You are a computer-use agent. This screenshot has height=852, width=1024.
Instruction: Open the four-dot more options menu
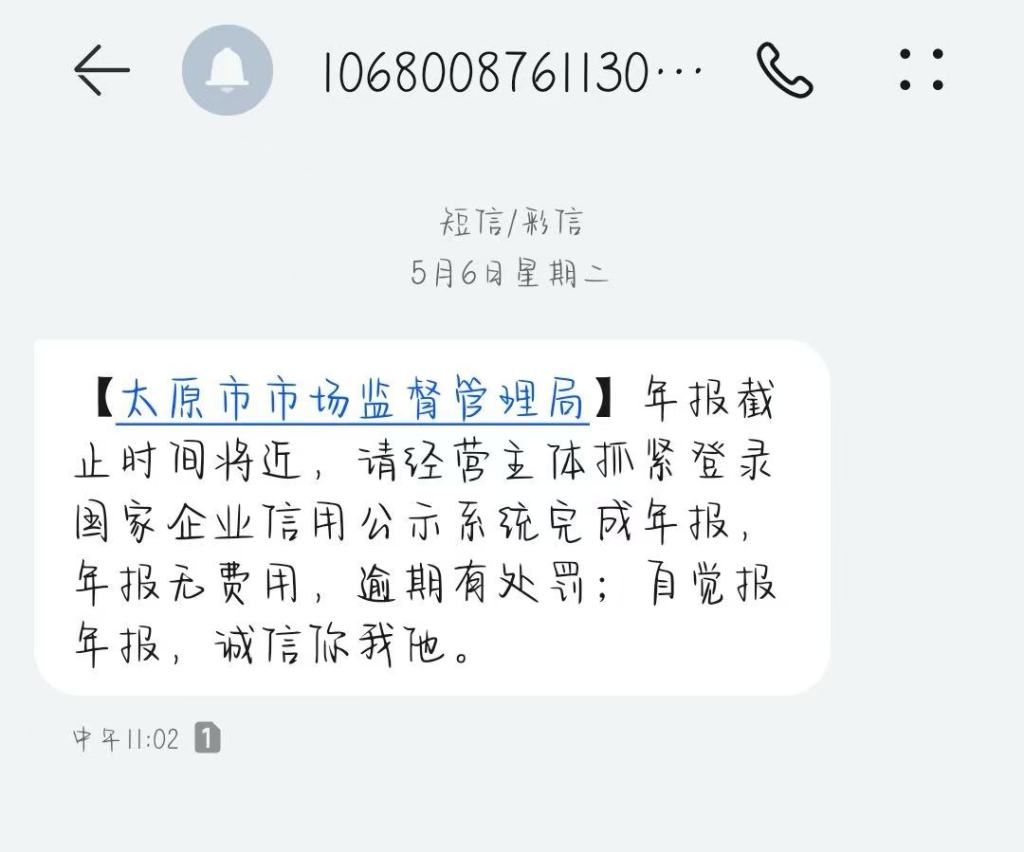coord(921,70)
